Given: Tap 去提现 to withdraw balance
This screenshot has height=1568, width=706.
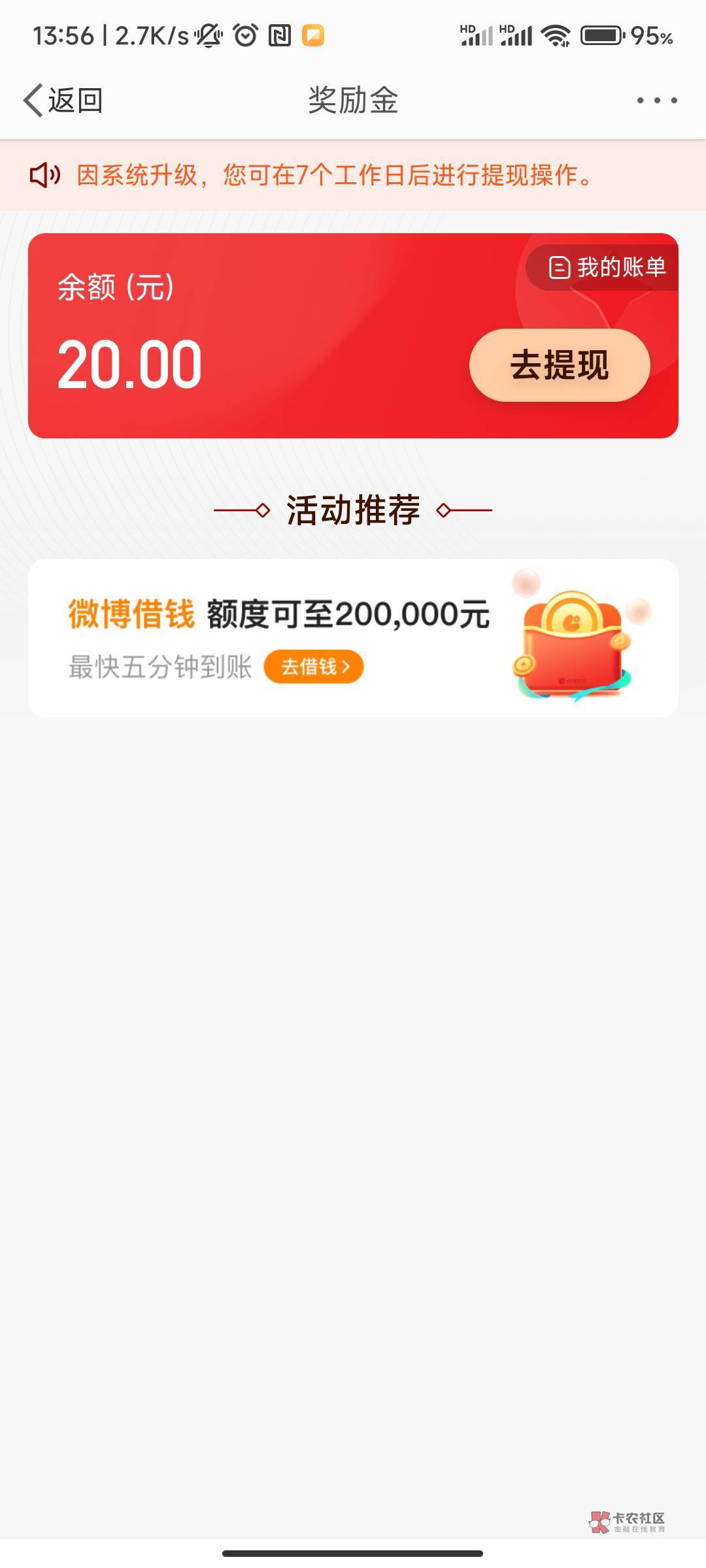Looking at the screenshot, I should (x=560, y=365).
